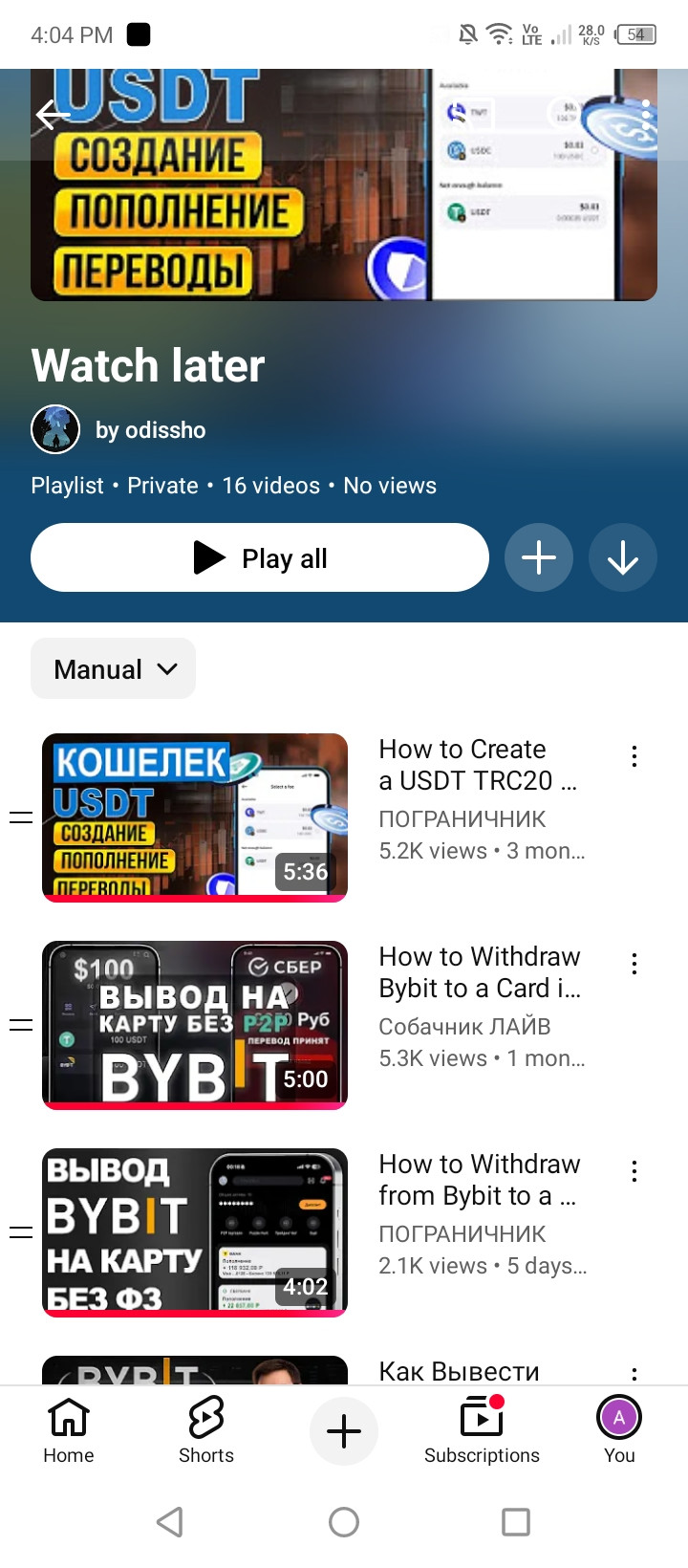Screen dimensions: 688x1568
Task: Tap the create plus button in bottom bar
Action: 344,1431
